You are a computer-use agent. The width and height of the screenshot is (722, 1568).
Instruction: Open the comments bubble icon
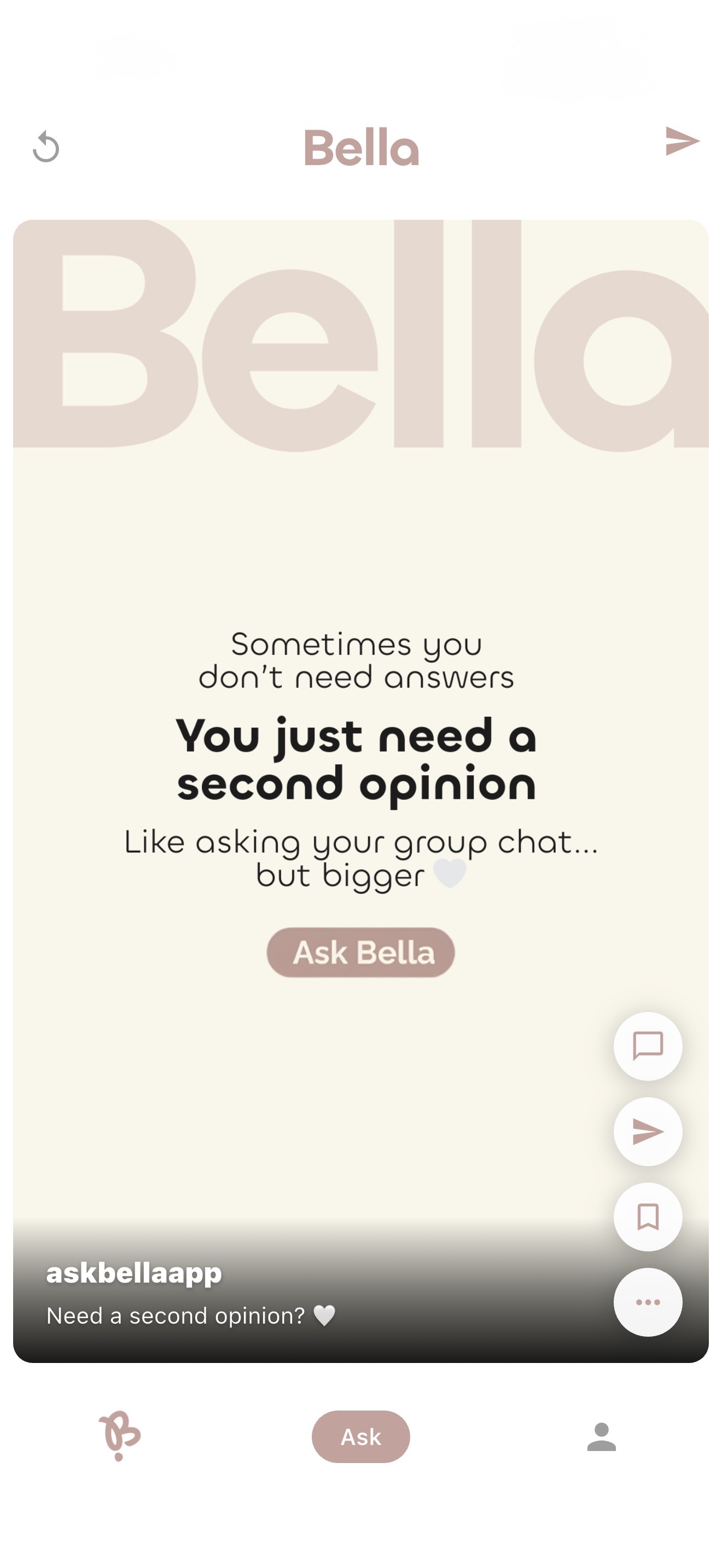[x=647, y=1046]
